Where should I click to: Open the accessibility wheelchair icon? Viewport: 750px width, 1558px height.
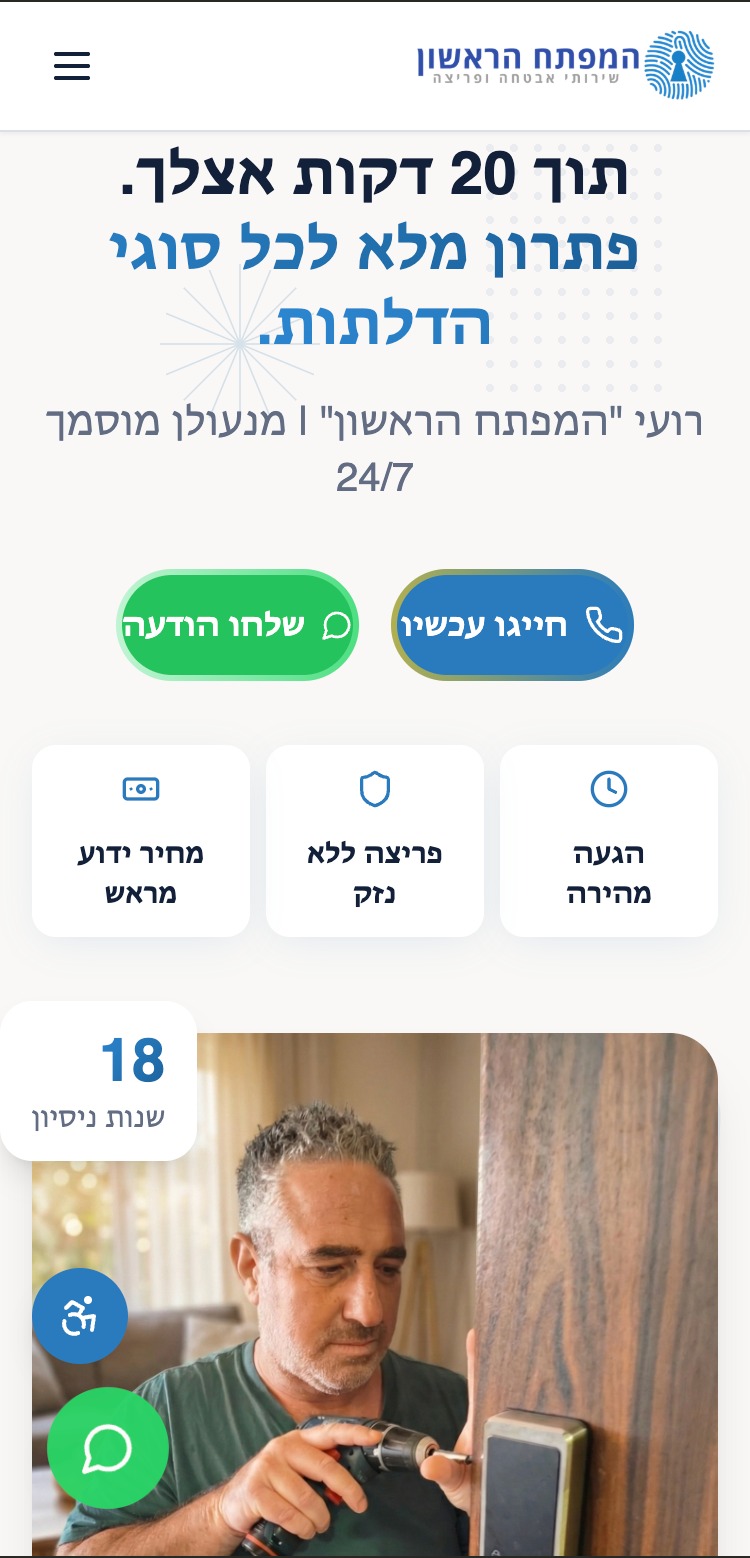click(79, 1317)
